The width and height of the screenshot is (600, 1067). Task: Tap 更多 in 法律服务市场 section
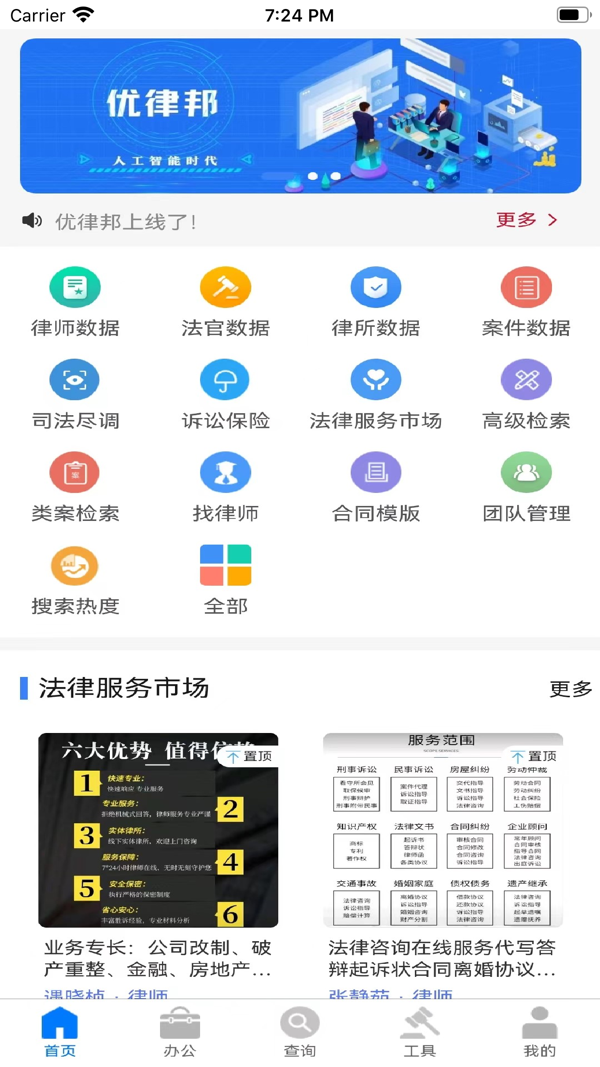(x=571, y=689)
